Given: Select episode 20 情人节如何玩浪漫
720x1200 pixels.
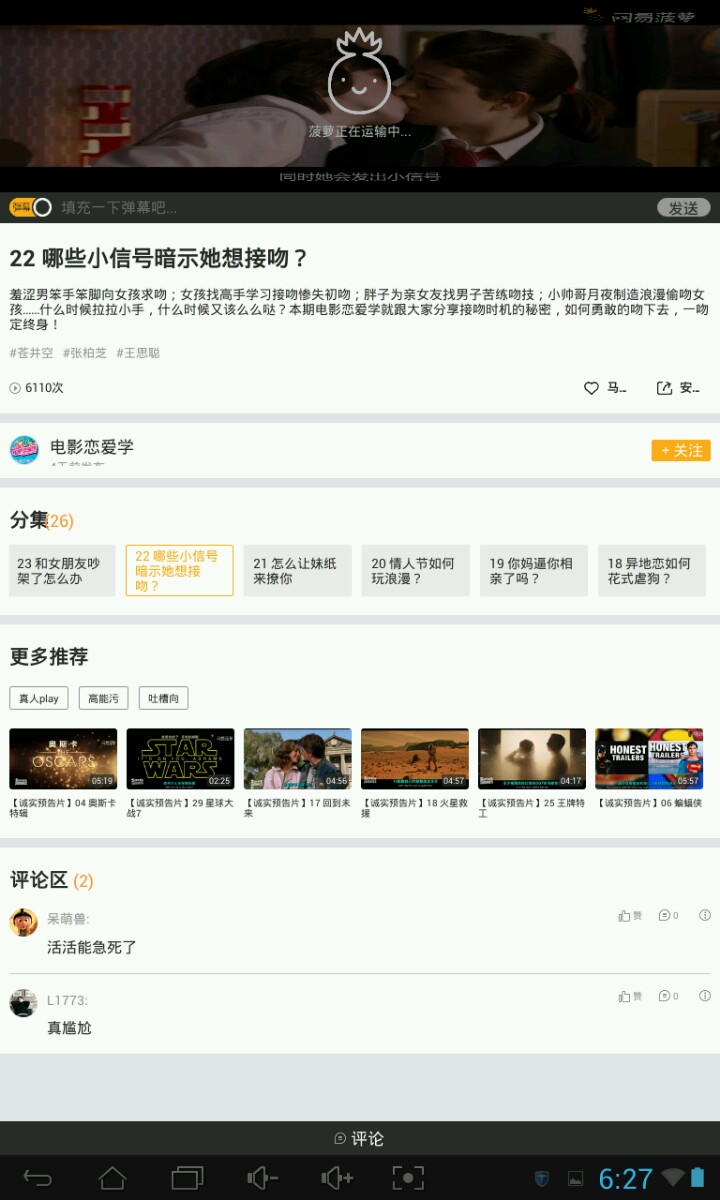Looking at the screenshot, I should (x=416, y=571).
